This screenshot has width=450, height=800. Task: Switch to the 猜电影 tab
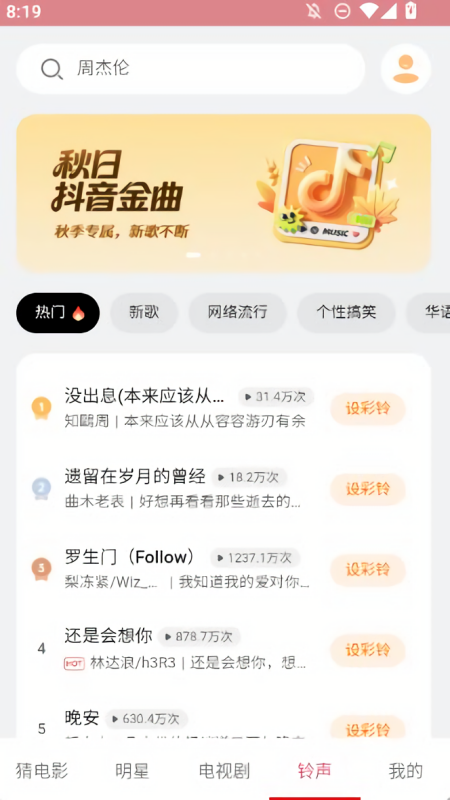tap(42, 770)
